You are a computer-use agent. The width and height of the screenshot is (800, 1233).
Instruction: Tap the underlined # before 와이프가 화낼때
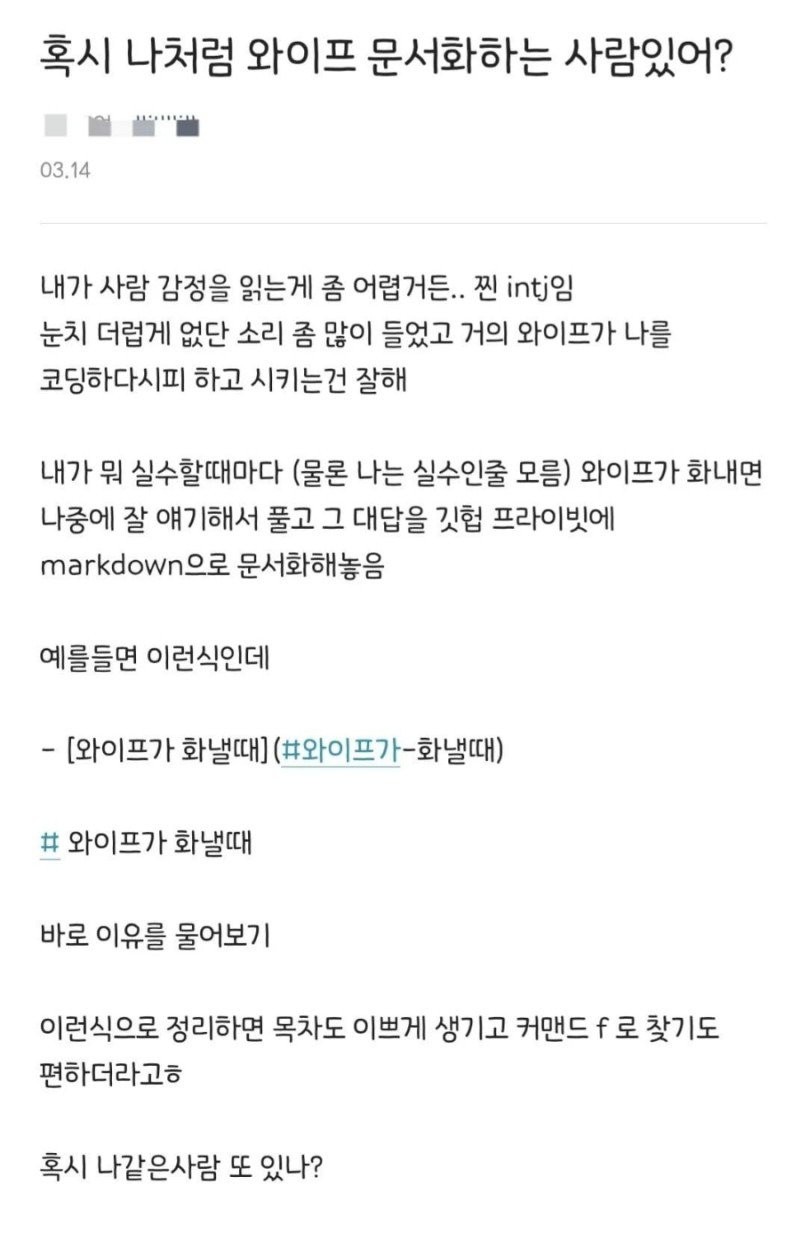[x=50, y=844]
